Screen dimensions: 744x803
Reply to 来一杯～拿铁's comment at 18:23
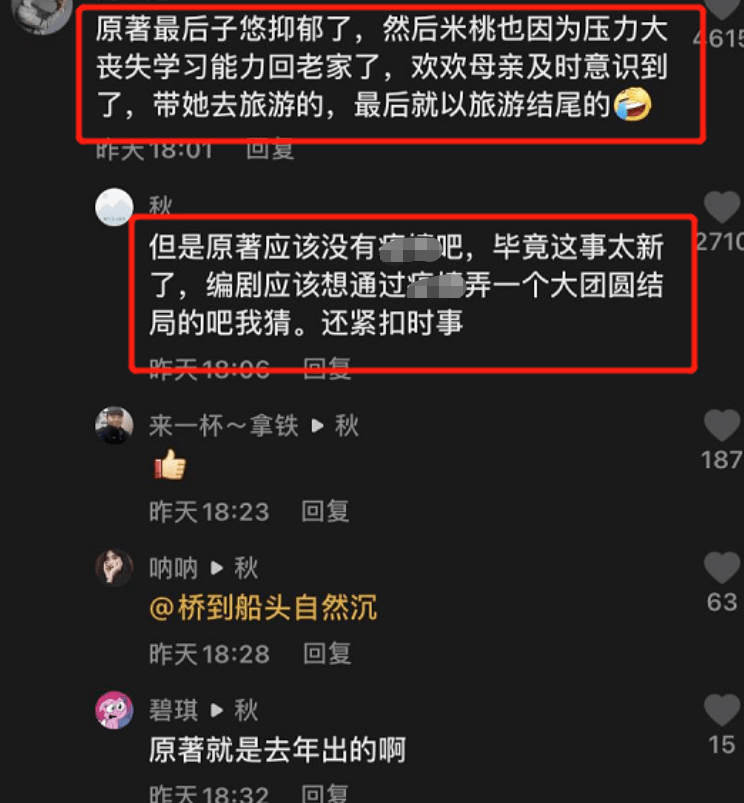(x=326, y=512)
